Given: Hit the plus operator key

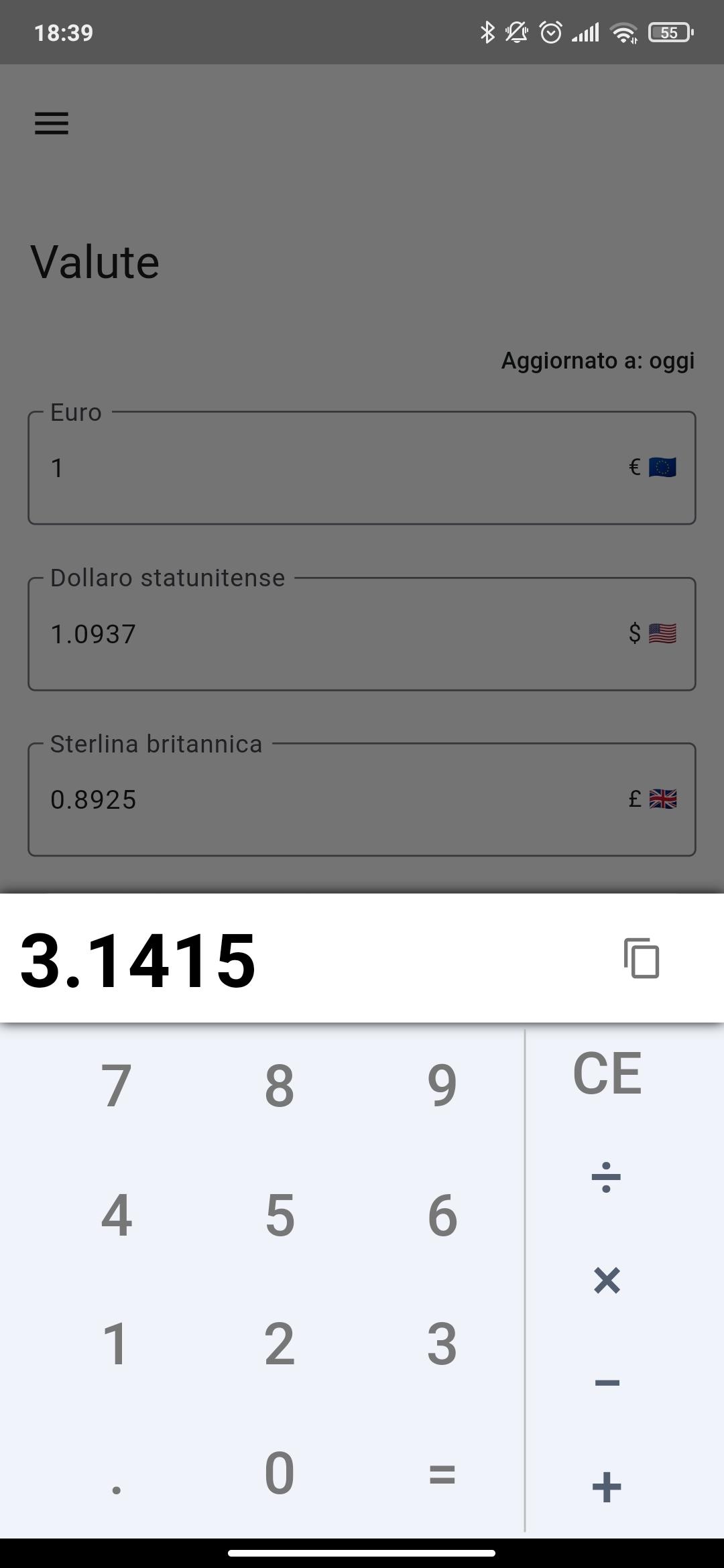Looking at the screenshot, I should (607, 1486).
